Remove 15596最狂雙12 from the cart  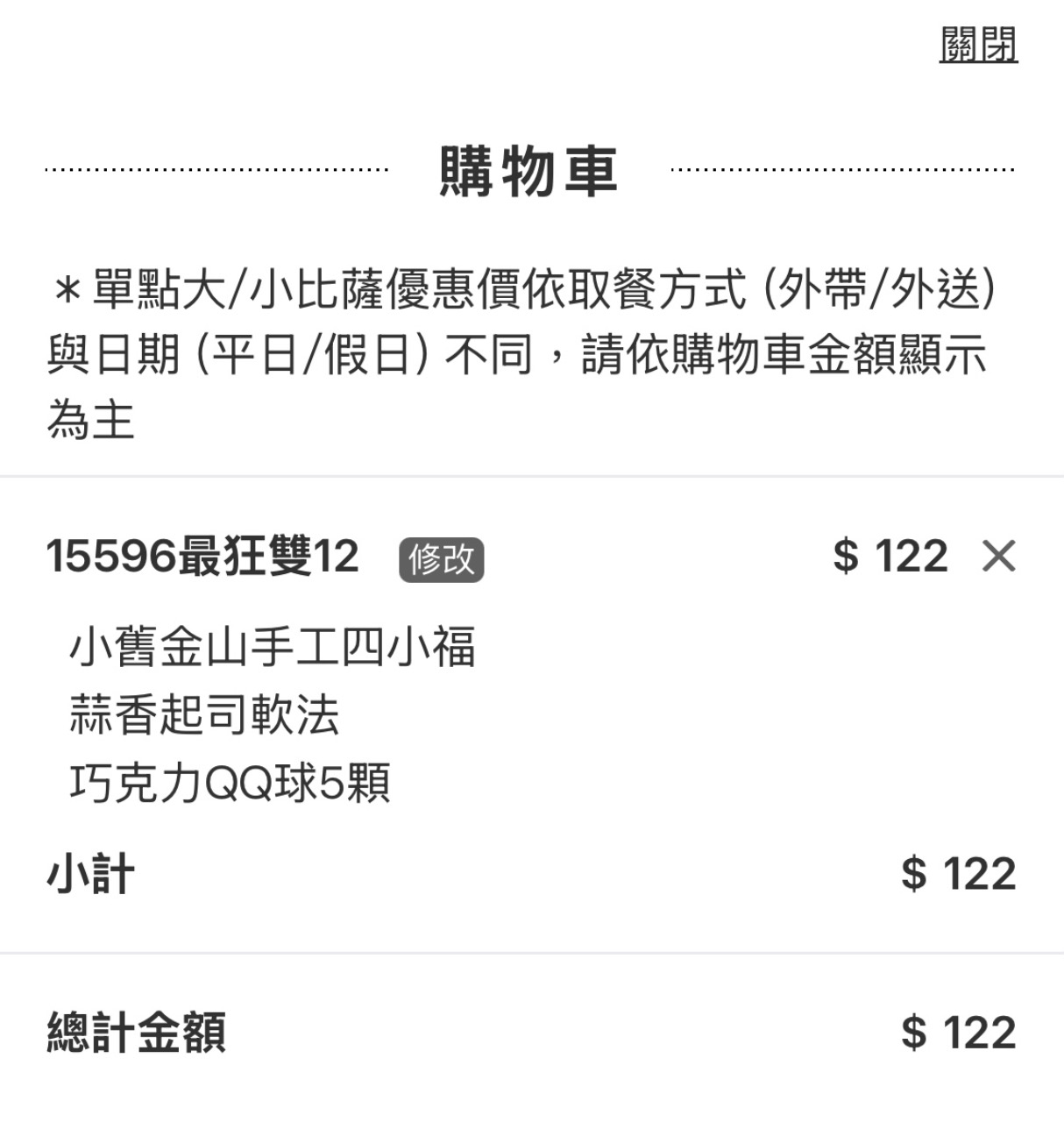pos(998,556)
